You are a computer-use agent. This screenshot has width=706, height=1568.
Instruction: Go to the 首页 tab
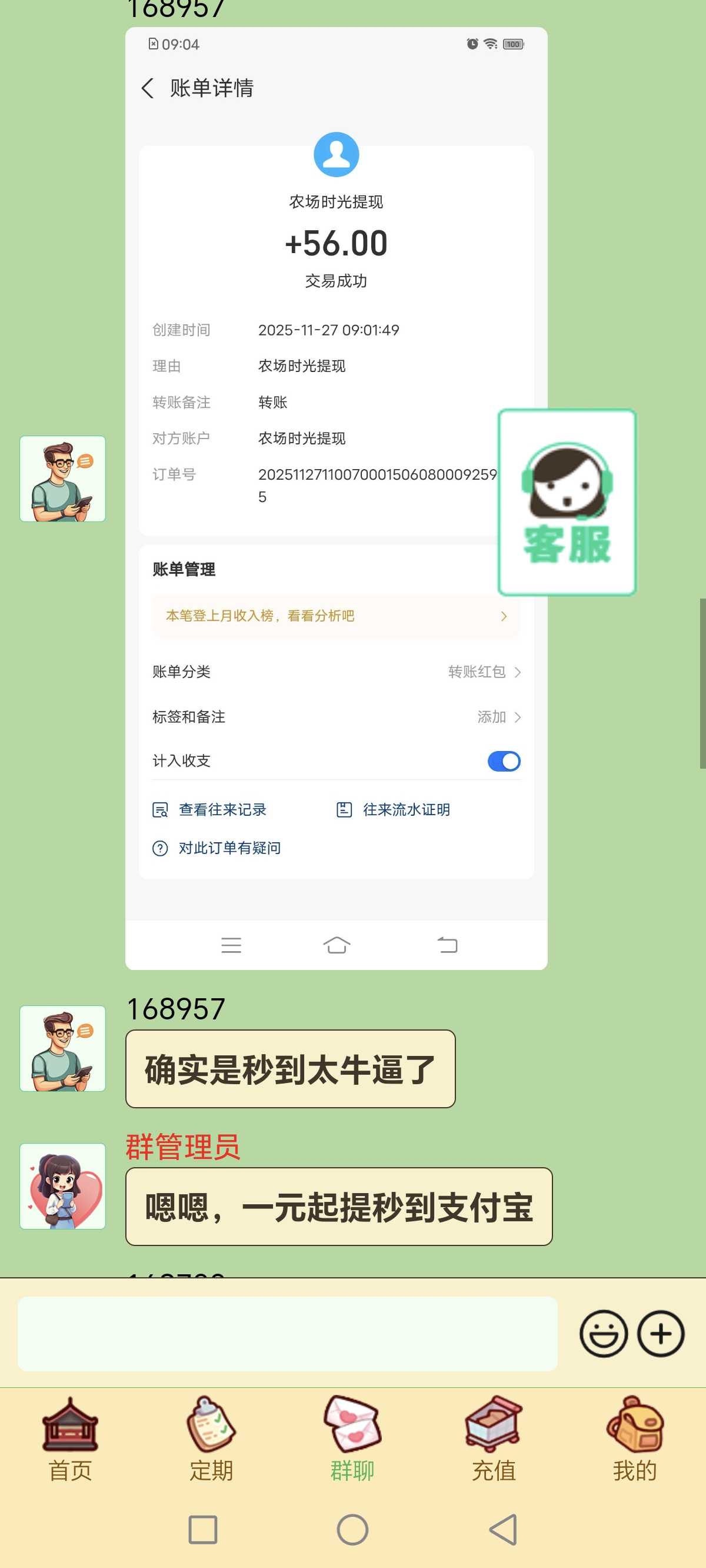70,1440
